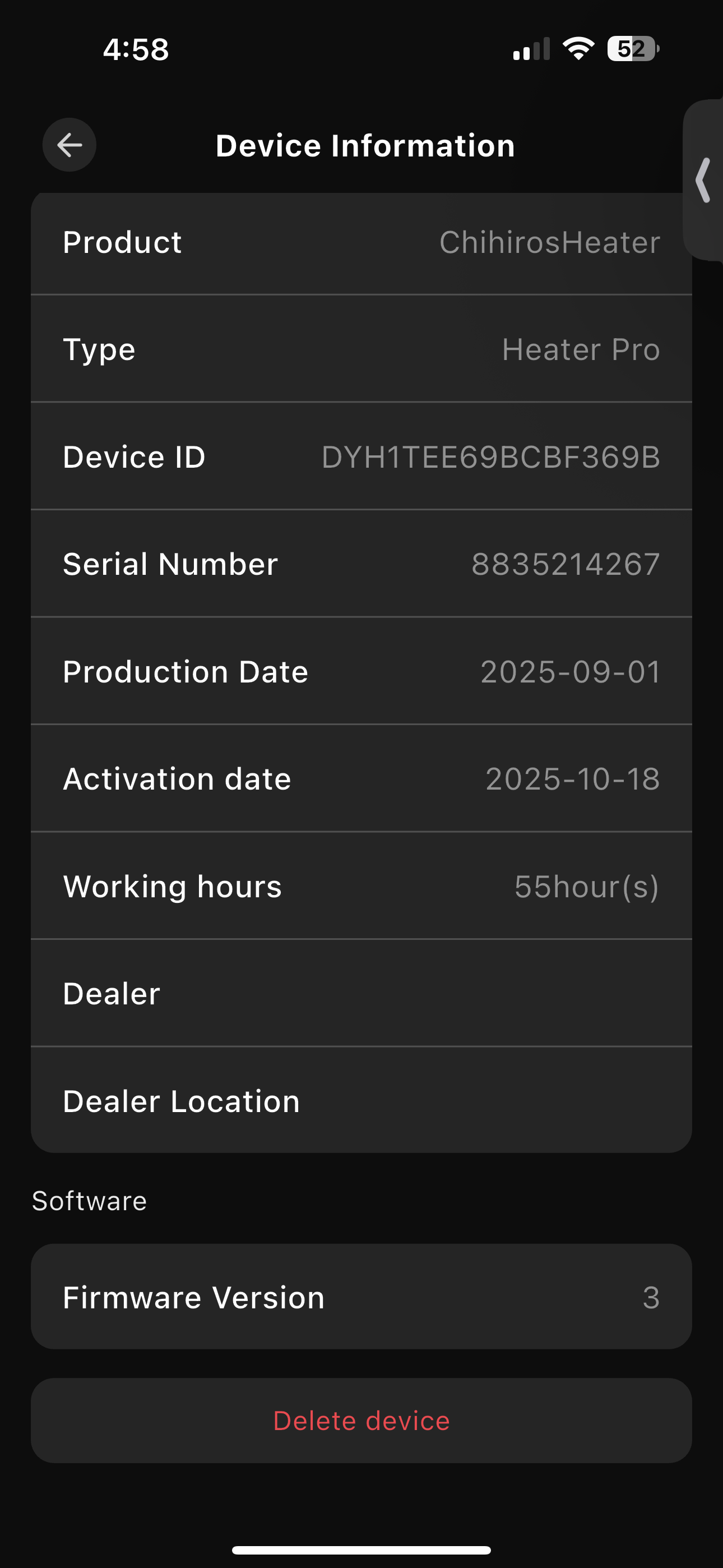The image size is (723, 1568).
Task: Open the Firmware Version row
Action: tap(361, 1297)
